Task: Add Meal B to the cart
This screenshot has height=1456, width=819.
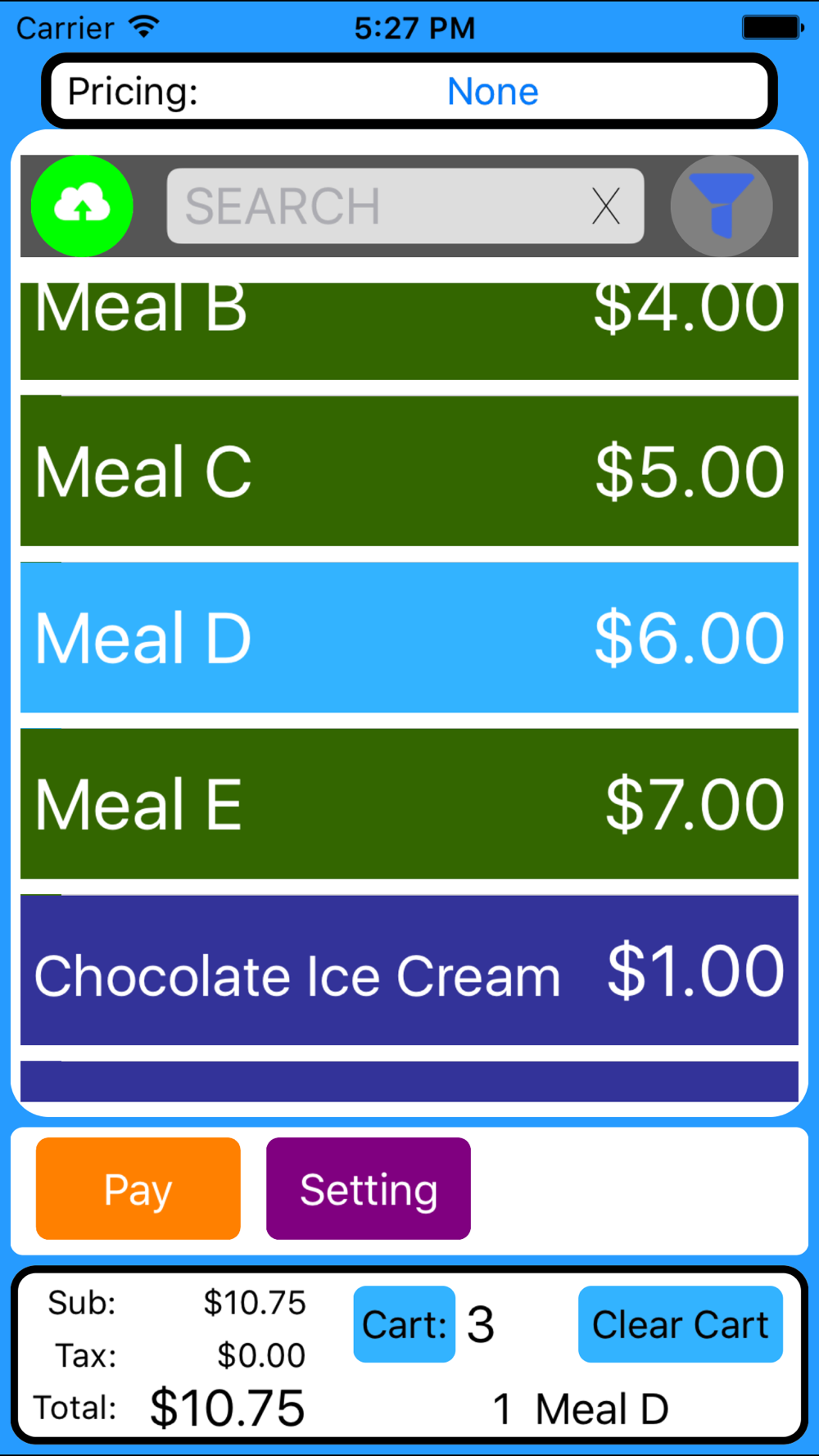Action: [x=409, y=330]
